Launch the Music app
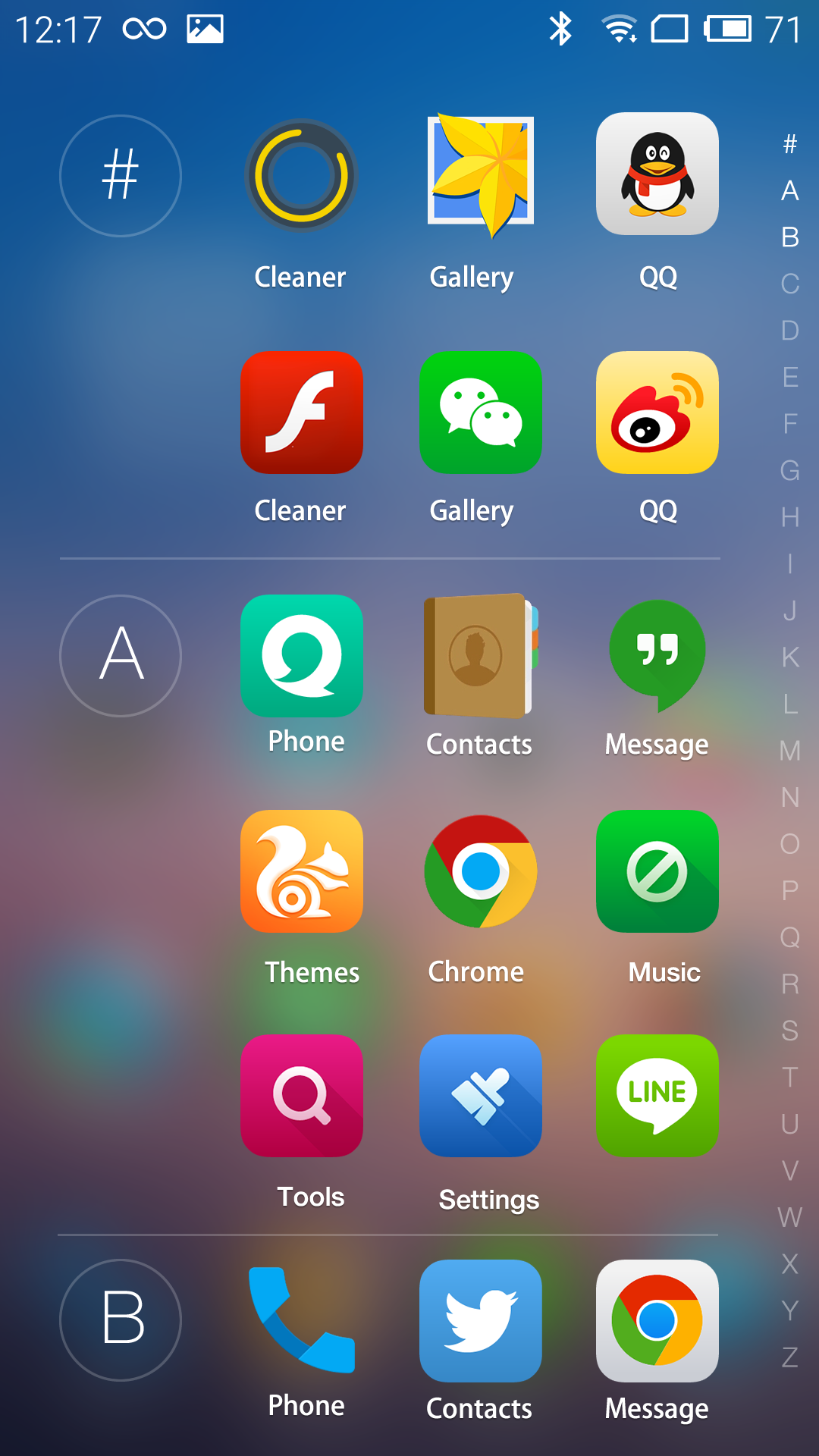 [657, 872]
